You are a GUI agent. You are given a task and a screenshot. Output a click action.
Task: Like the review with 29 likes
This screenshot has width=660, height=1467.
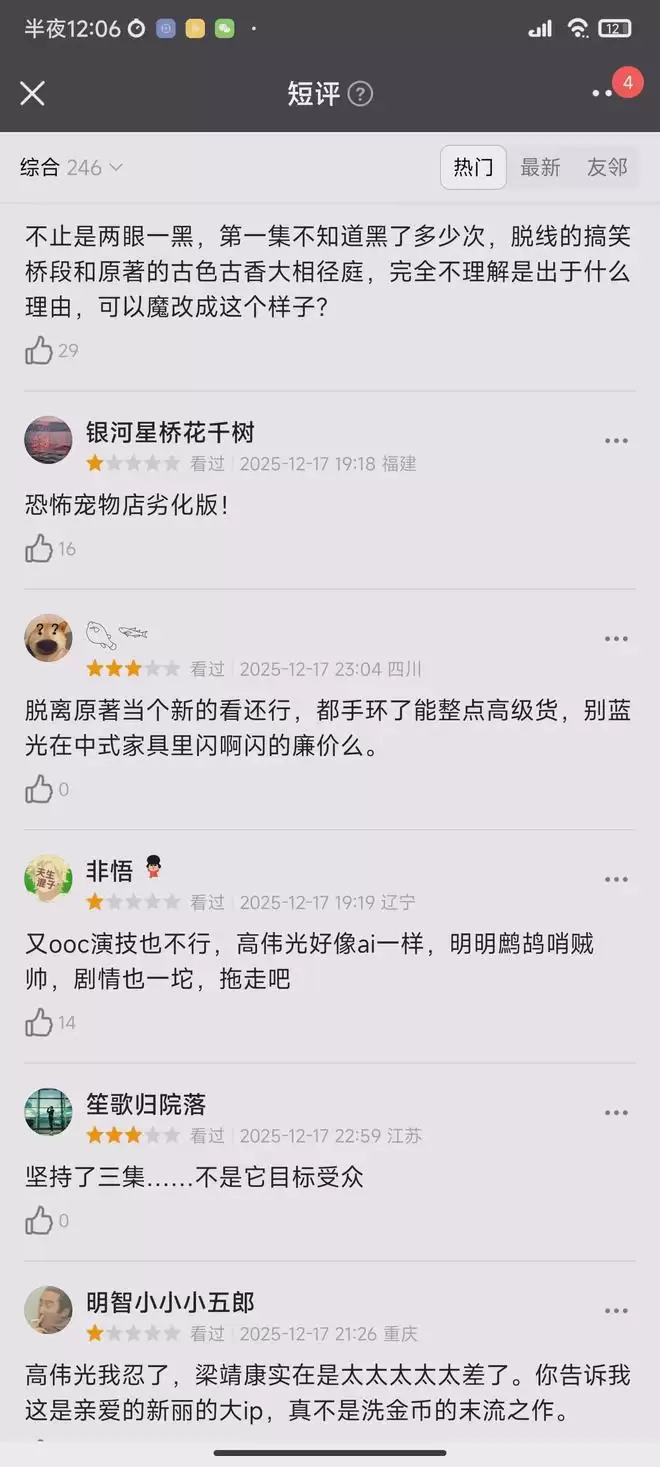point(40,350)
